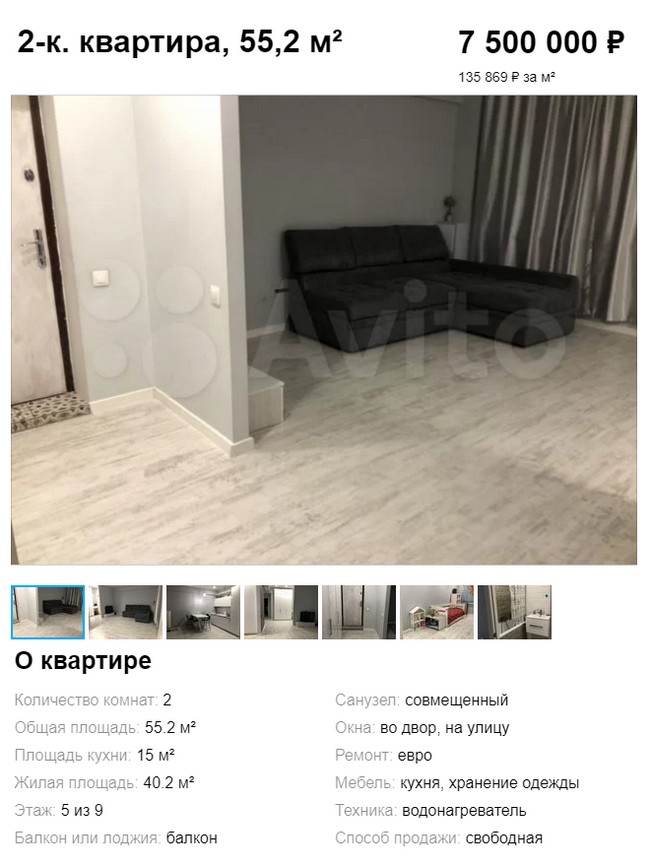
Task: View the kitchen with dining table photo
Action: (x=203, y=612)
